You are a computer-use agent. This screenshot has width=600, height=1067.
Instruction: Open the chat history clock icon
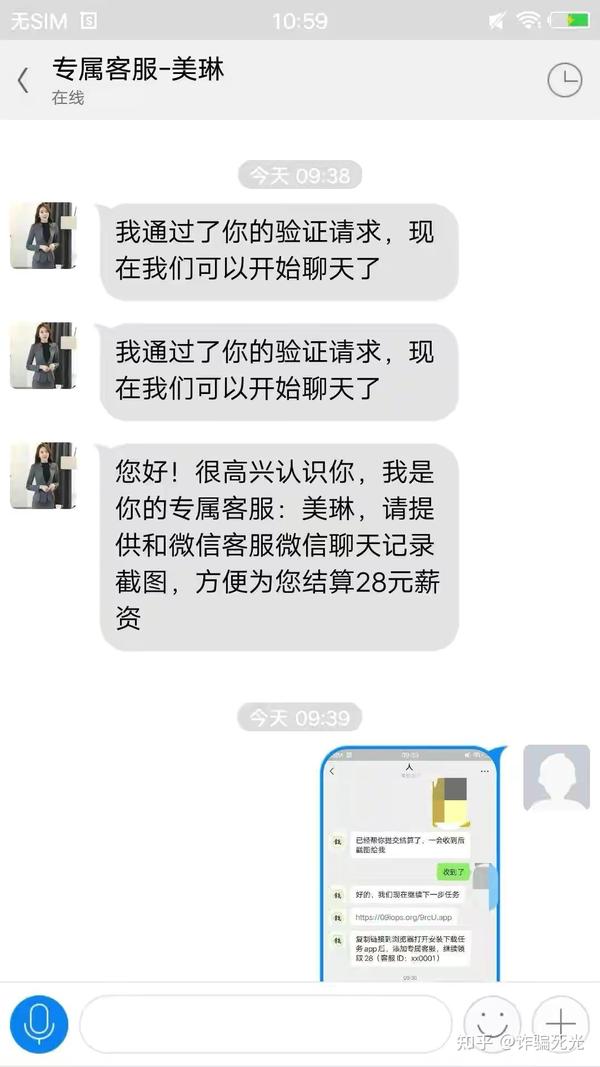point(565,80)
